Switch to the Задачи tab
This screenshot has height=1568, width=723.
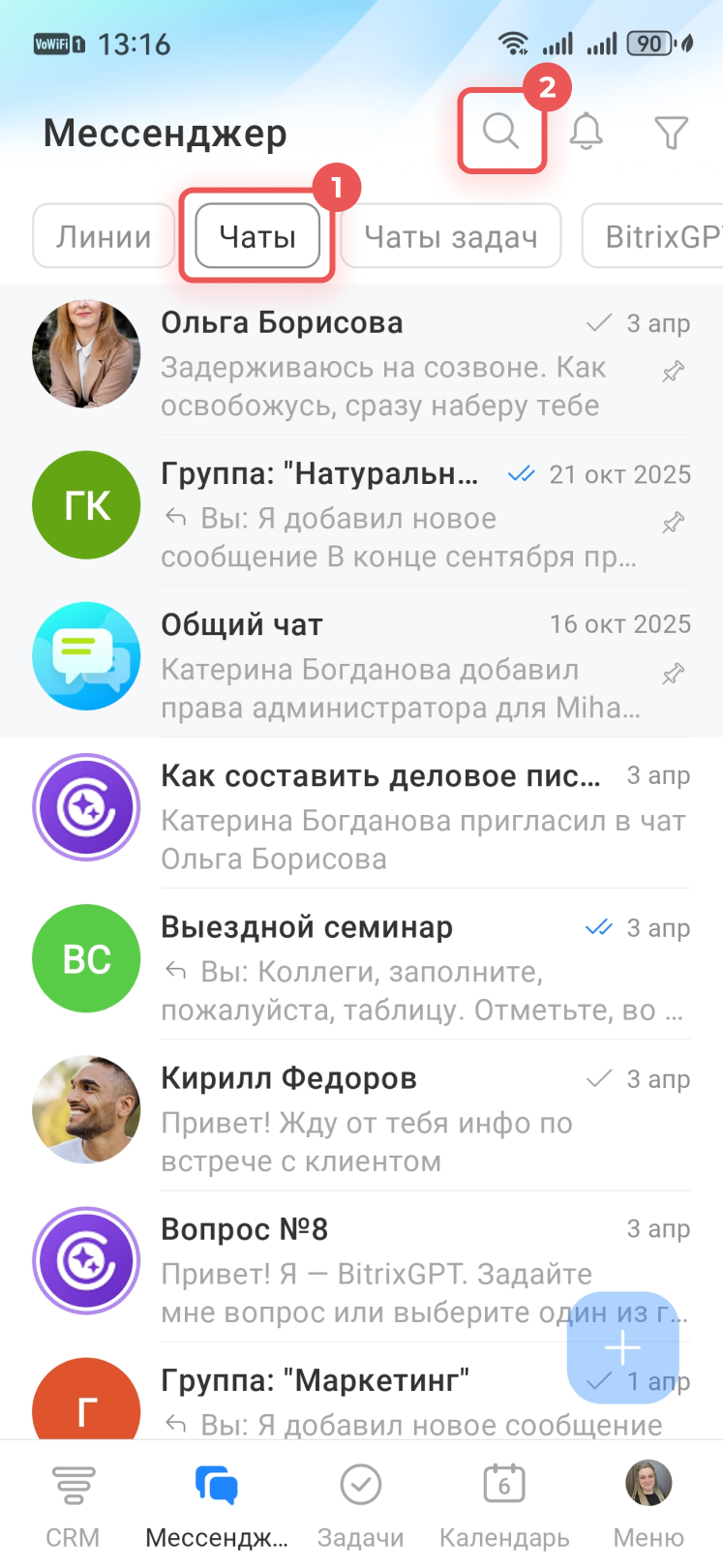click(x=361, y=1505)
